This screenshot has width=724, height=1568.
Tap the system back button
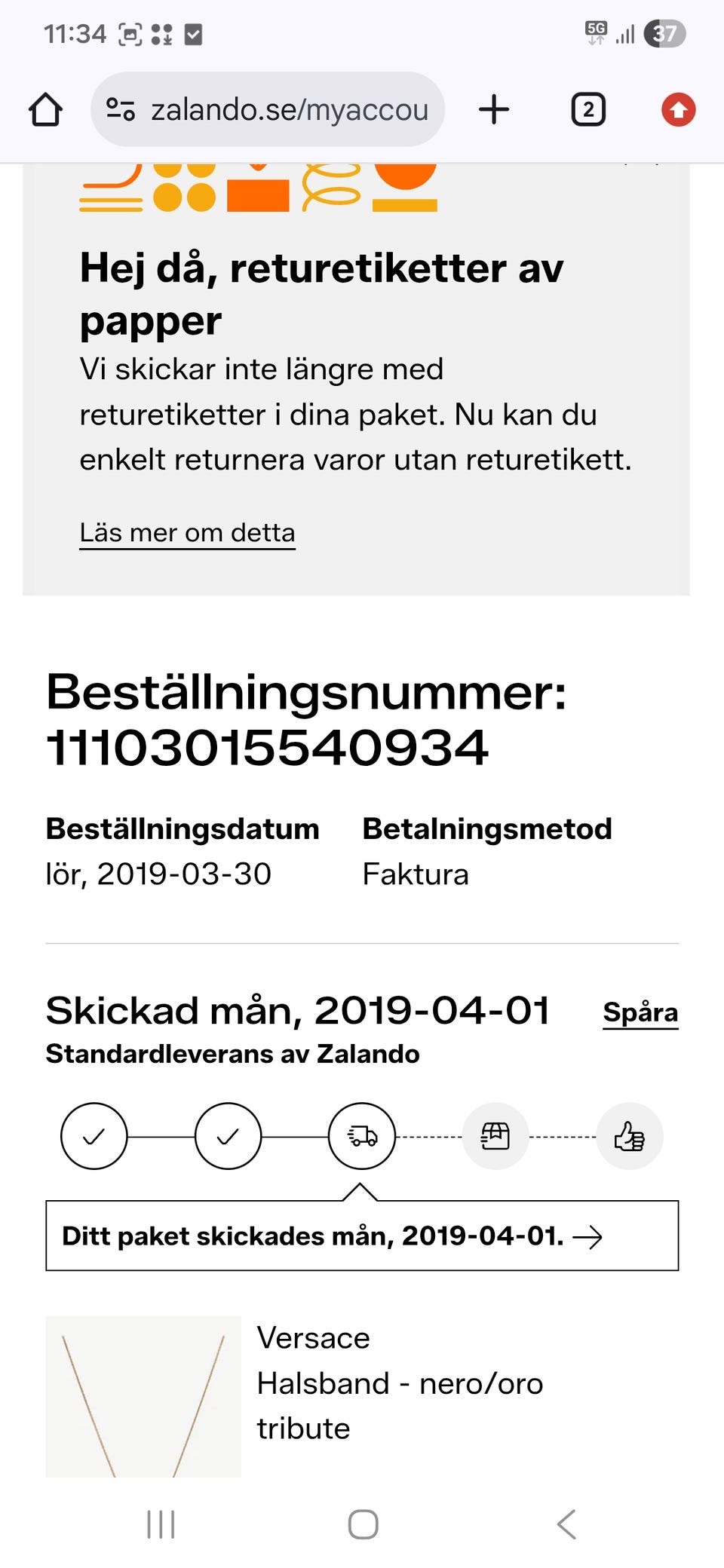(566, 1524)
